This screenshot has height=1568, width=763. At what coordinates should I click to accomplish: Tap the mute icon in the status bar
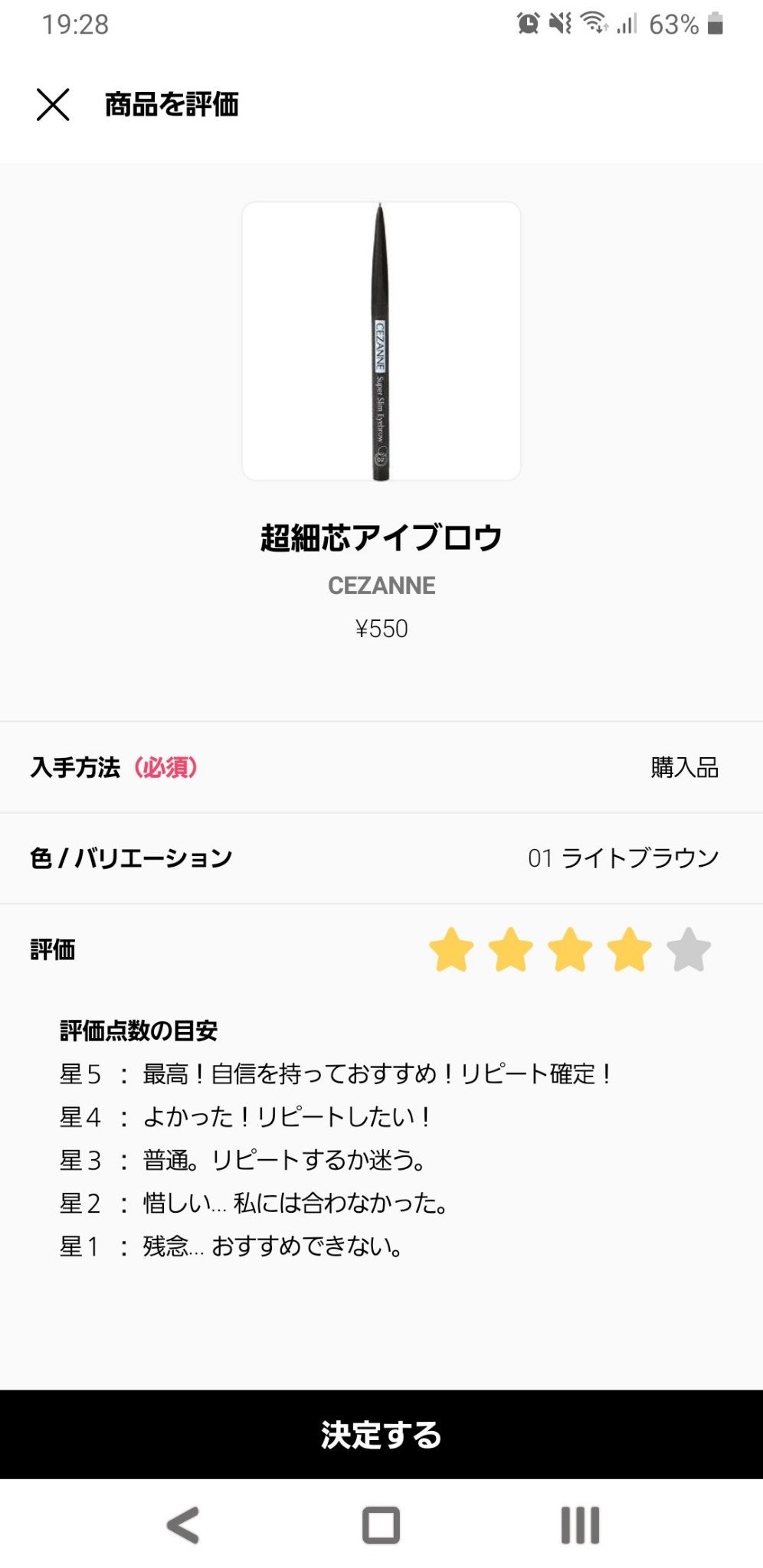pyautogui.click(x=558, y=22)
